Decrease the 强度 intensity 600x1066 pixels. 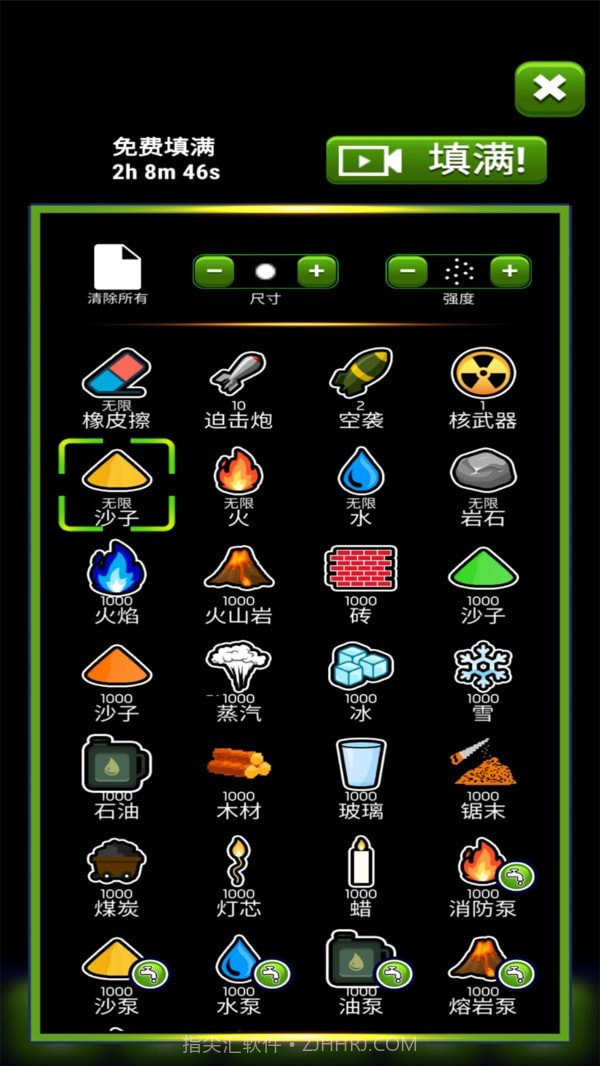[x=408, y=271]
